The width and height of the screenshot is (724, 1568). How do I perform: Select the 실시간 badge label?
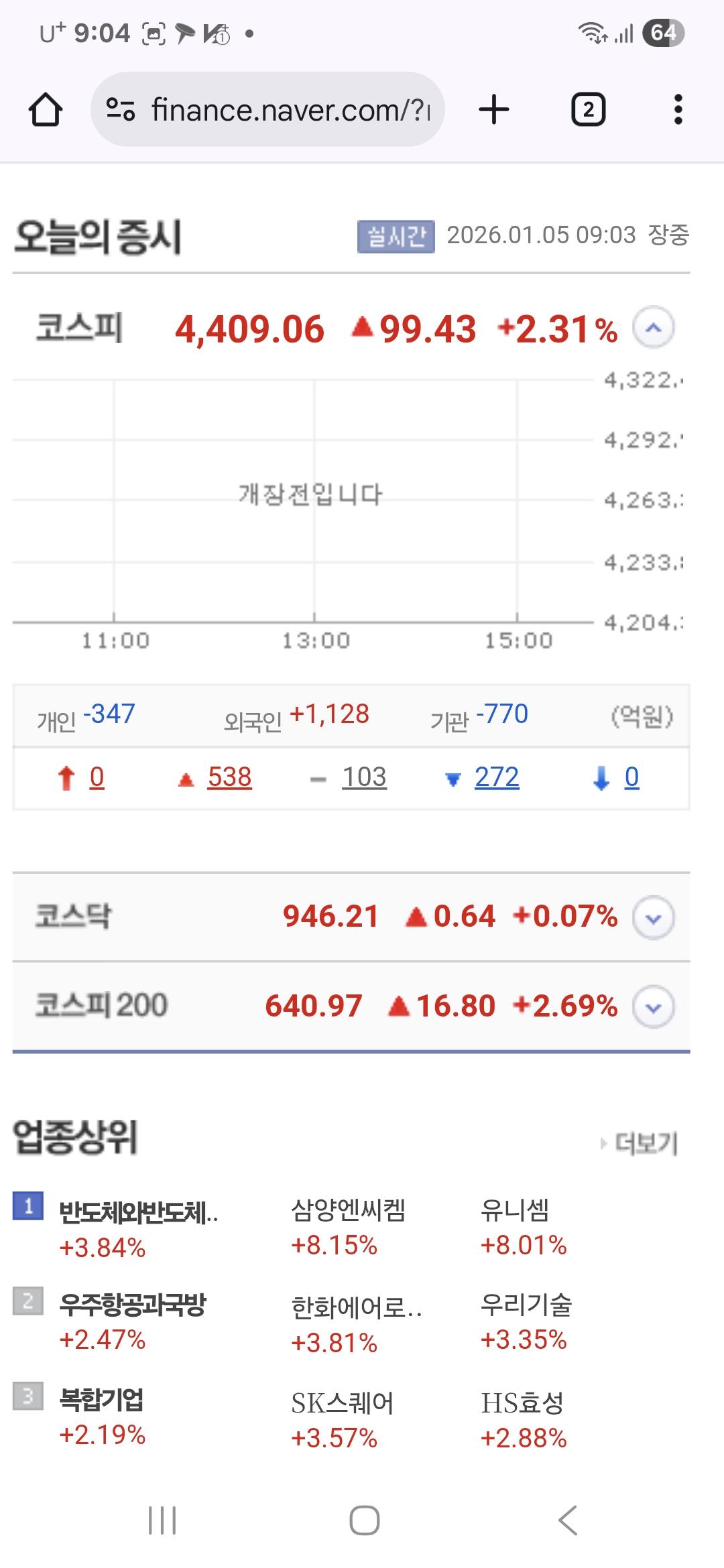pyautogui.click(x=397, y=235)
